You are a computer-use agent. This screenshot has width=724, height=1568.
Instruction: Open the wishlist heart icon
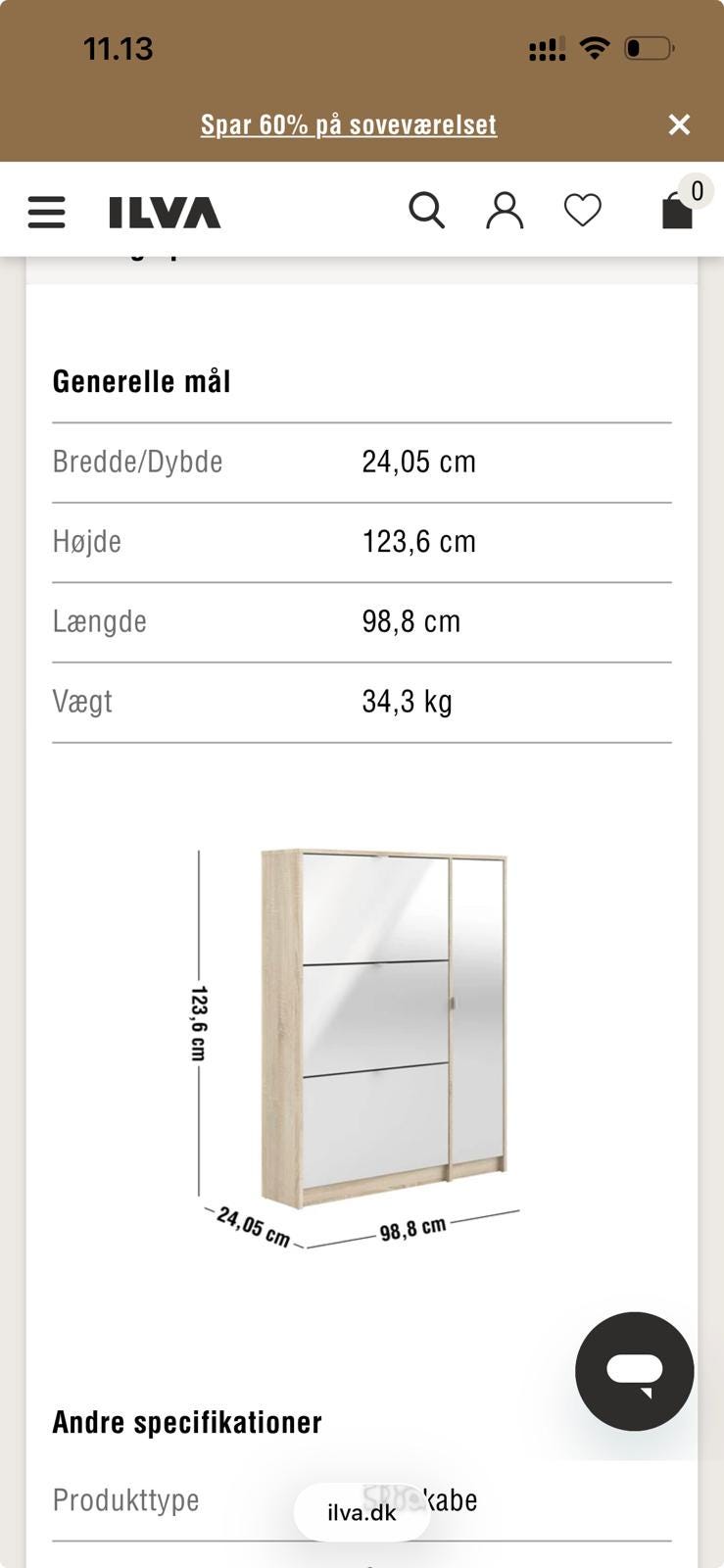click(583, 209)
